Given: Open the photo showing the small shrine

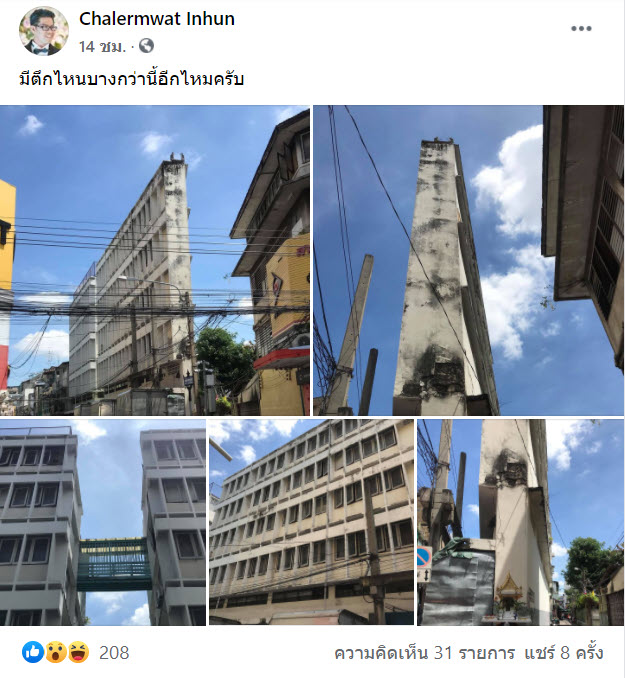Looking at the screenshot, I should [x=520, y=522].
